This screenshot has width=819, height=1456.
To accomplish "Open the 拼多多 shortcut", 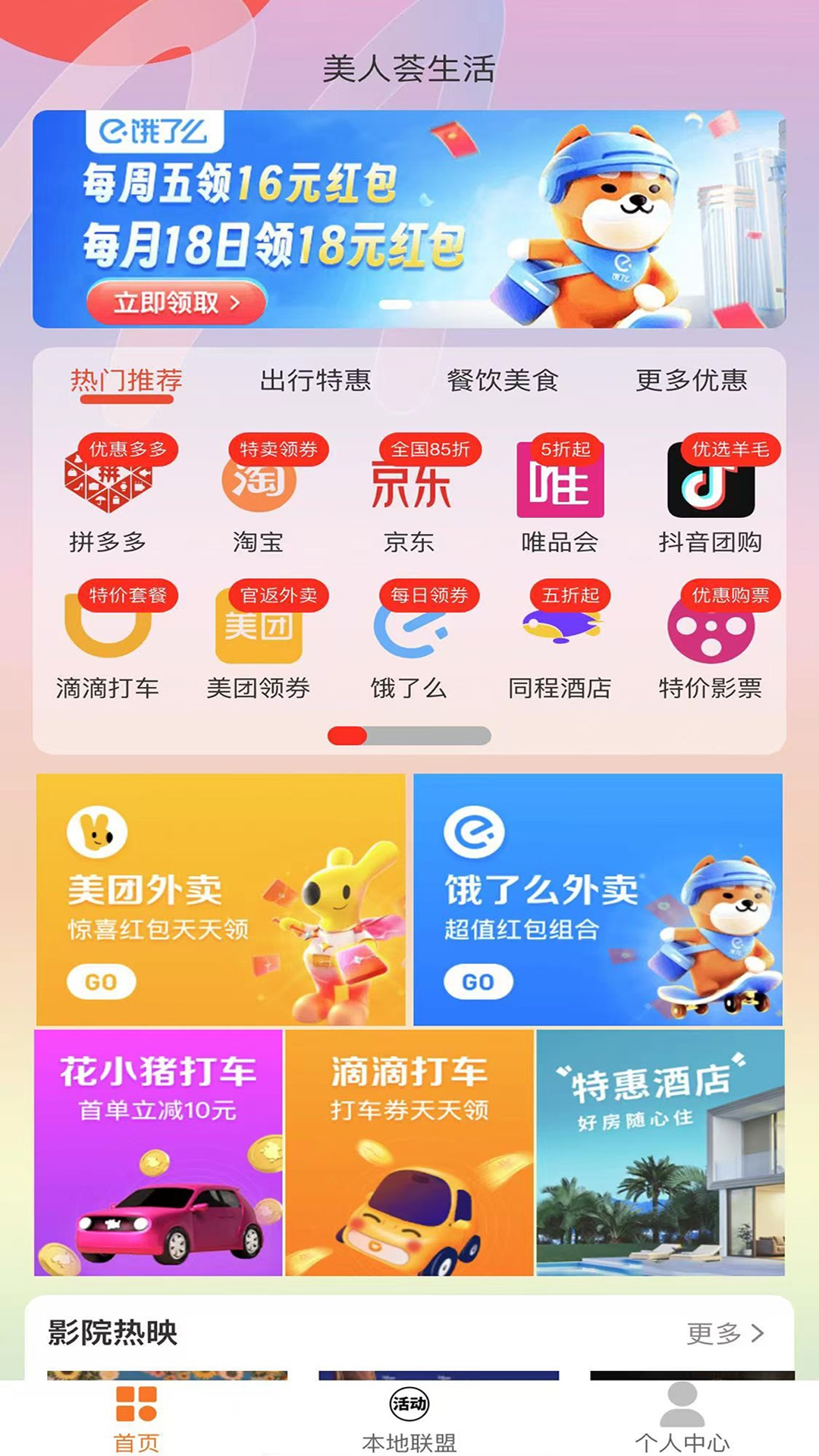I will 108,493.
